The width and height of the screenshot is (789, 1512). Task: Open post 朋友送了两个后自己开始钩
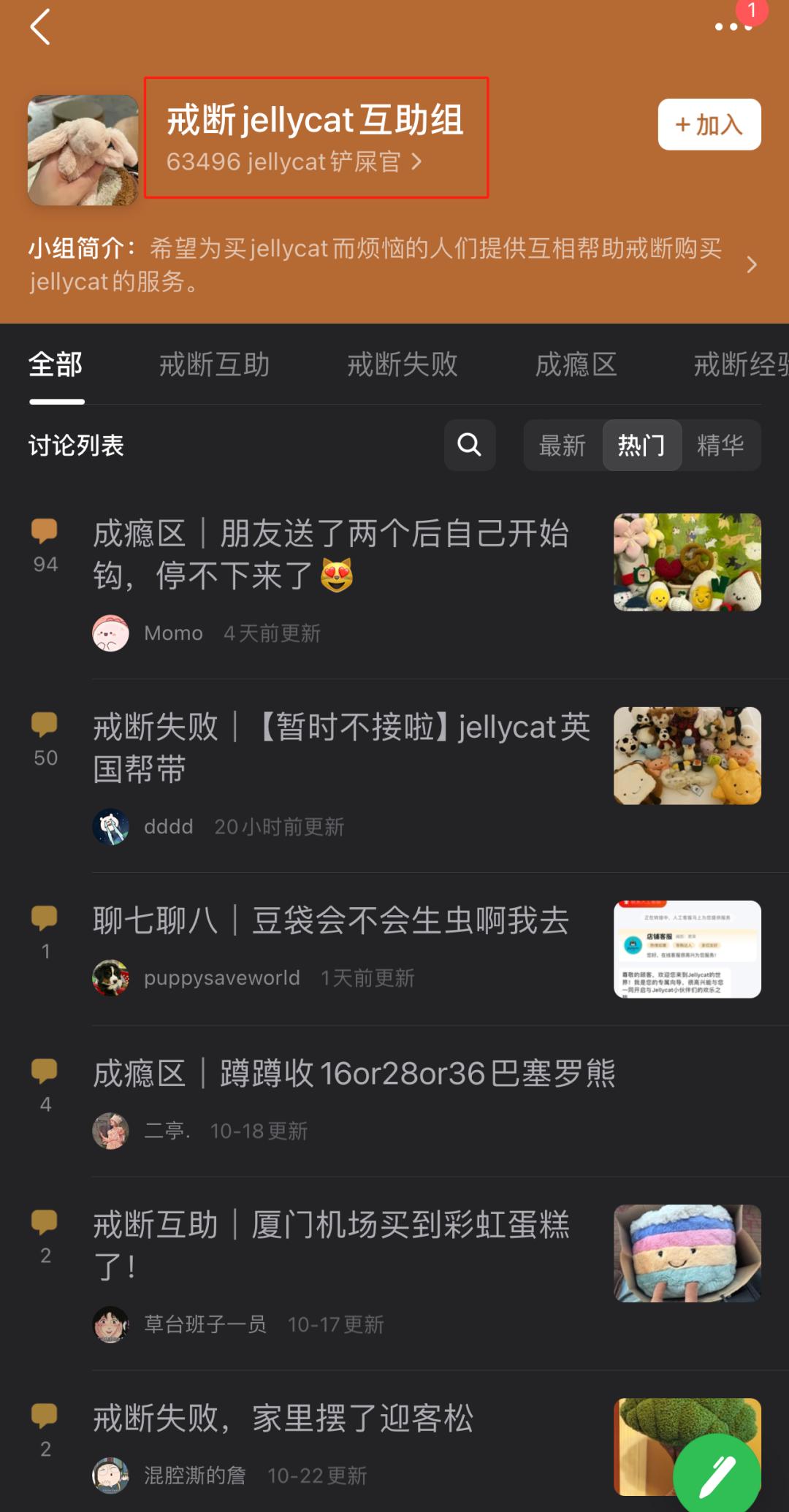[331, 554]
